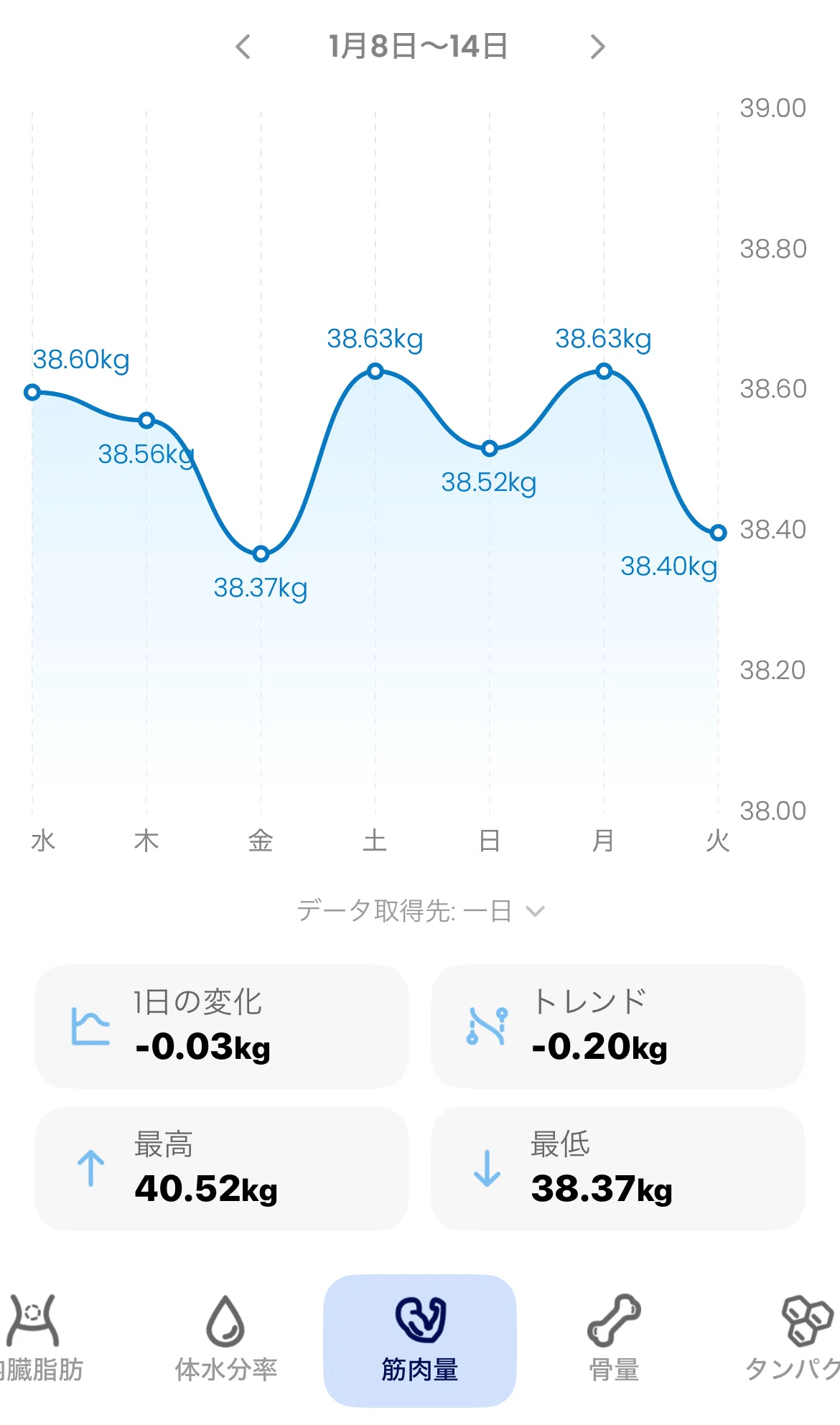Switch to the 体水分率 tab
The image size is (840, 1425).
pos(226,1340)
